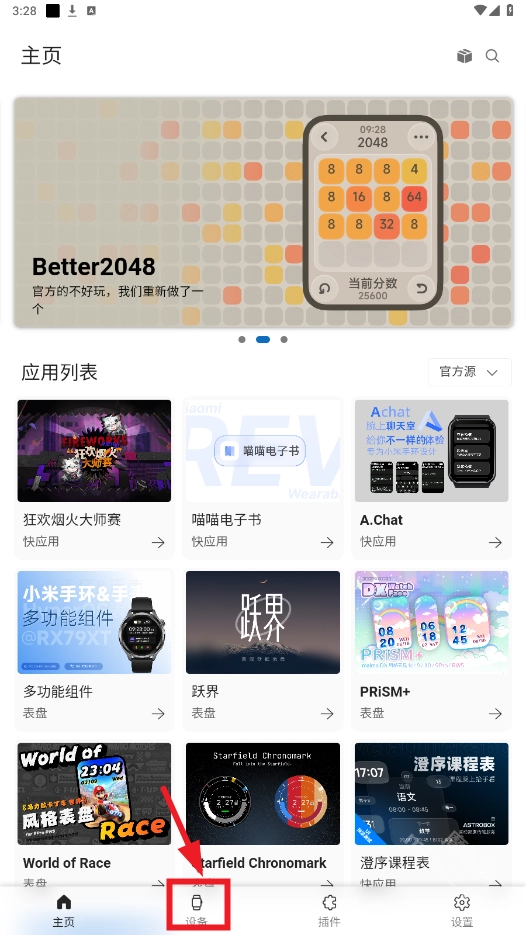Open the PRiSM+ watch face card
This screenshot has width=526, height=935.
(x=431, y=650)
